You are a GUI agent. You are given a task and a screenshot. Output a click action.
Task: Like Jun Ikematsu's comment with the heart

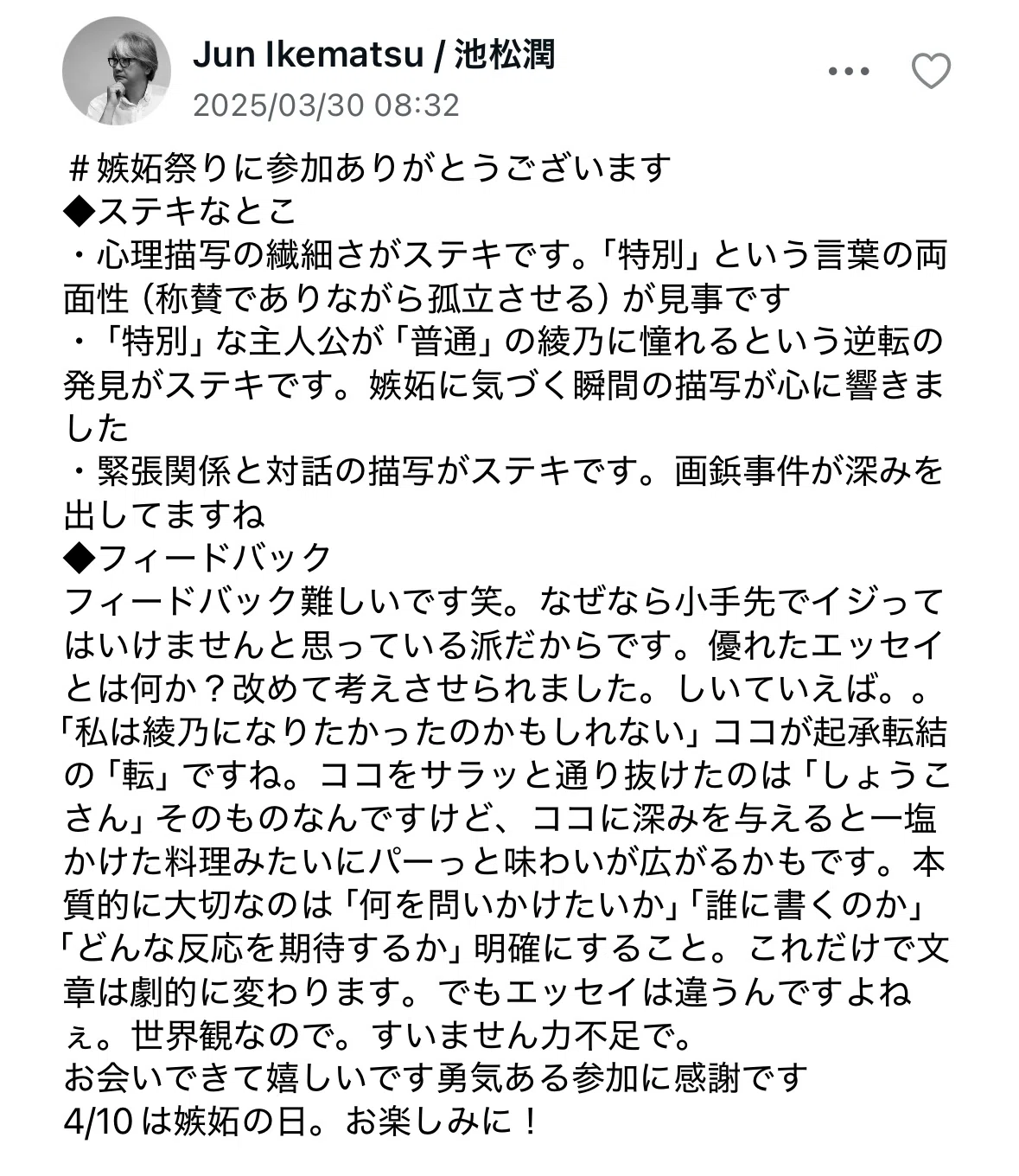tap(932, 72)
